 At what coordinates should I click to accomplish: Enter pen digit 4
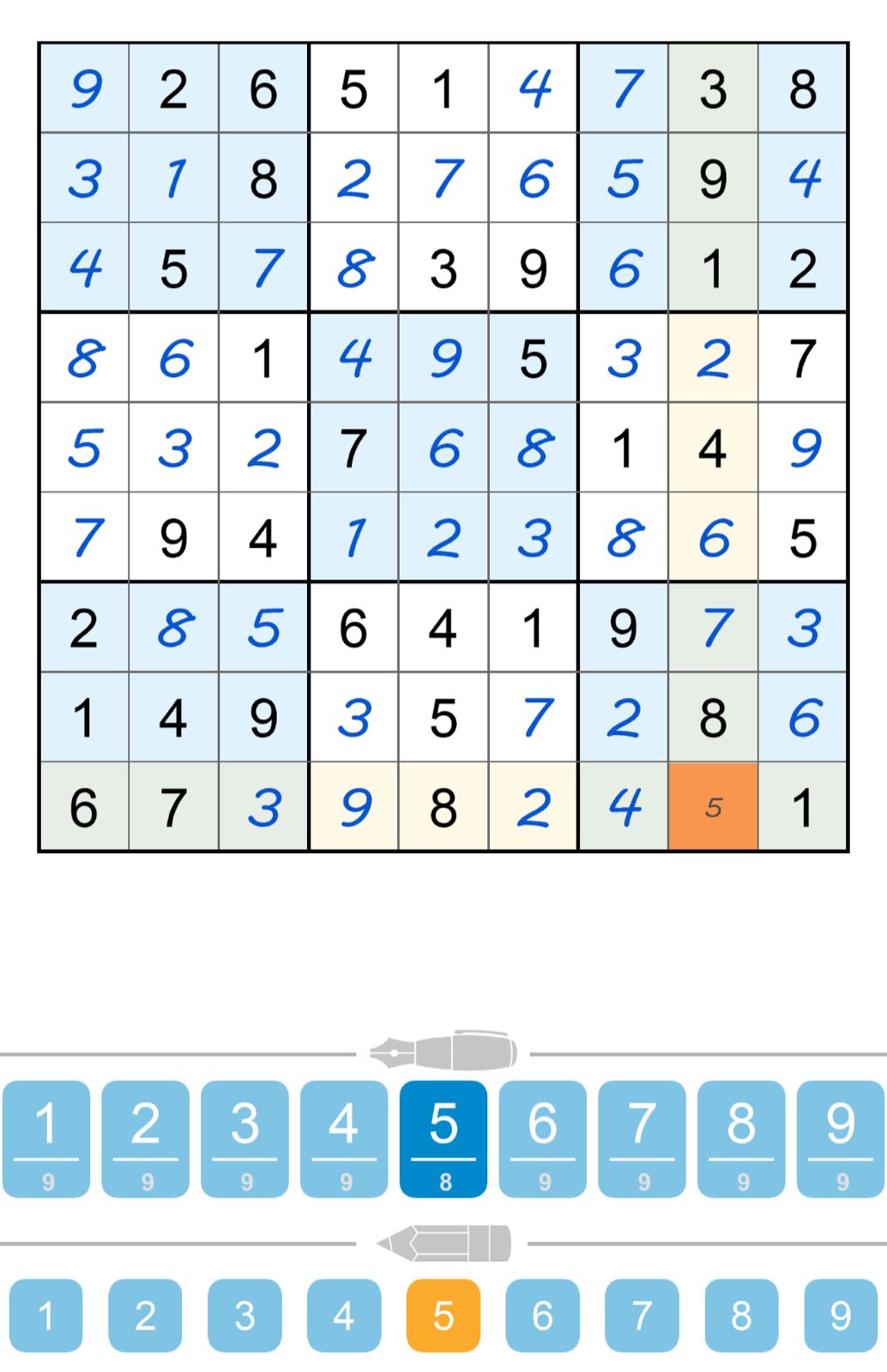point(344,1138)
